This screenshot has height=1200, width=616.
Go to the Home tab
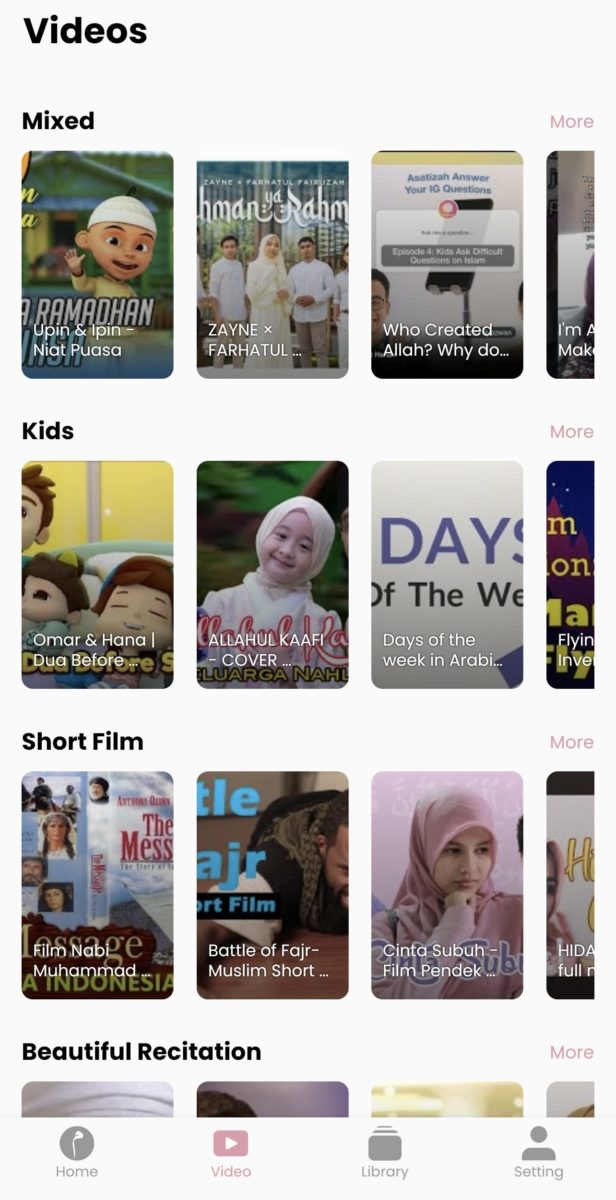click(77, 1152)
